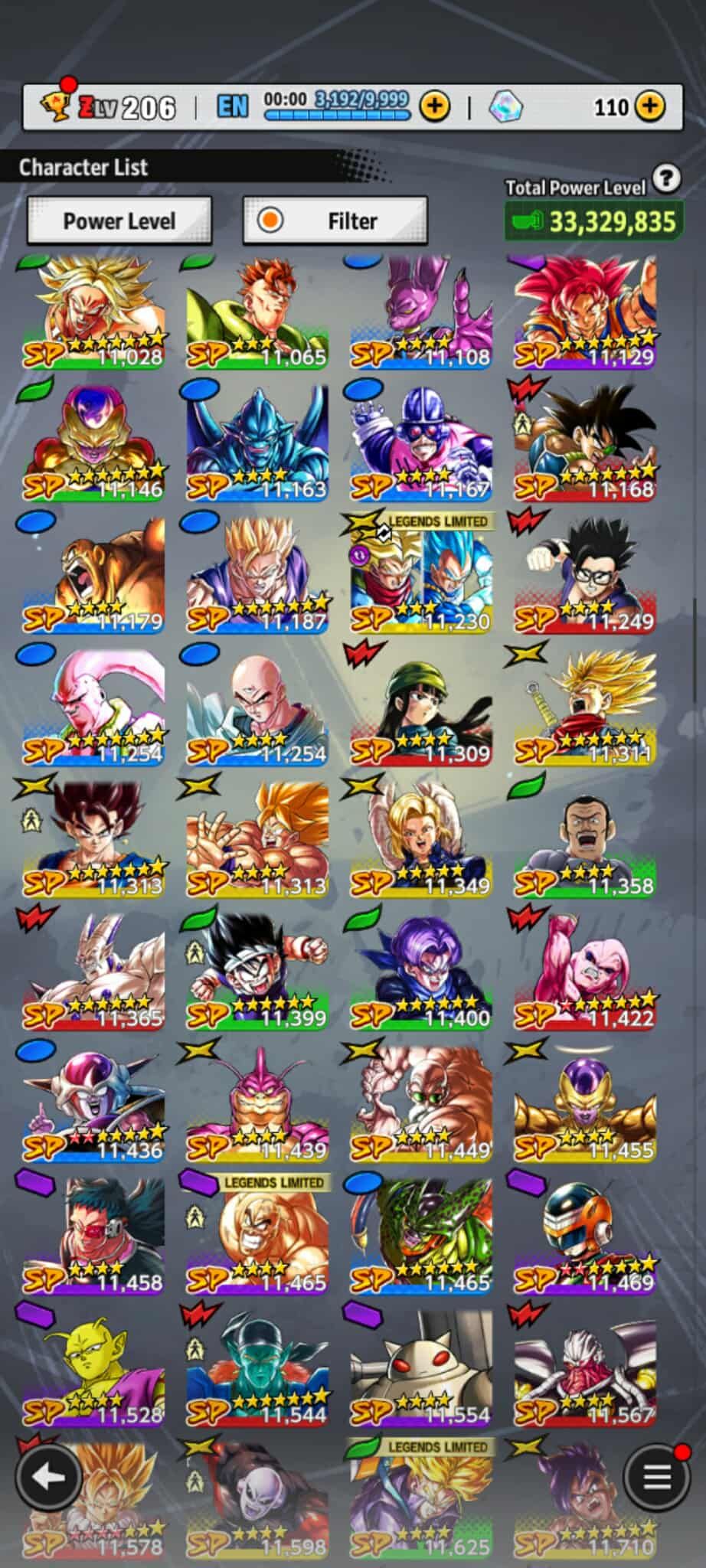Tap the Total Power Level help icon
This screenshot has width=706, height=1568.
[x=667, y=178]
